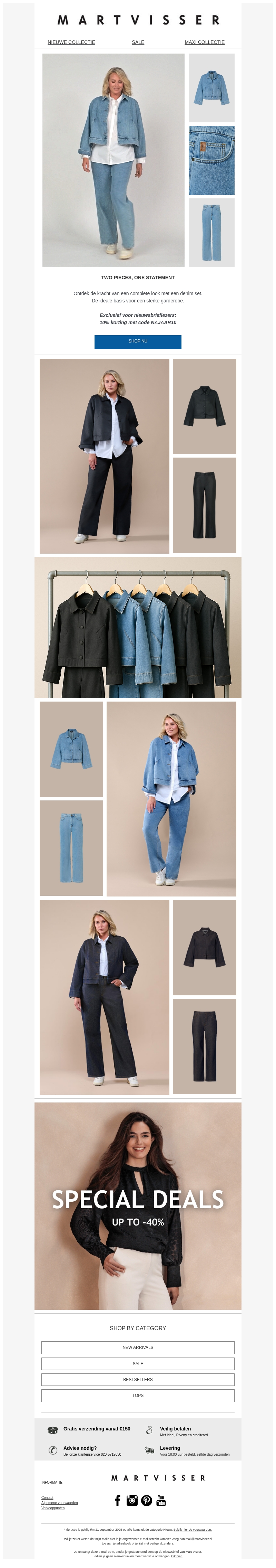276x1568 pixels.
Task: Open the Contact link in the footer
Action: pyautogui.click(x=47, y=1497)
